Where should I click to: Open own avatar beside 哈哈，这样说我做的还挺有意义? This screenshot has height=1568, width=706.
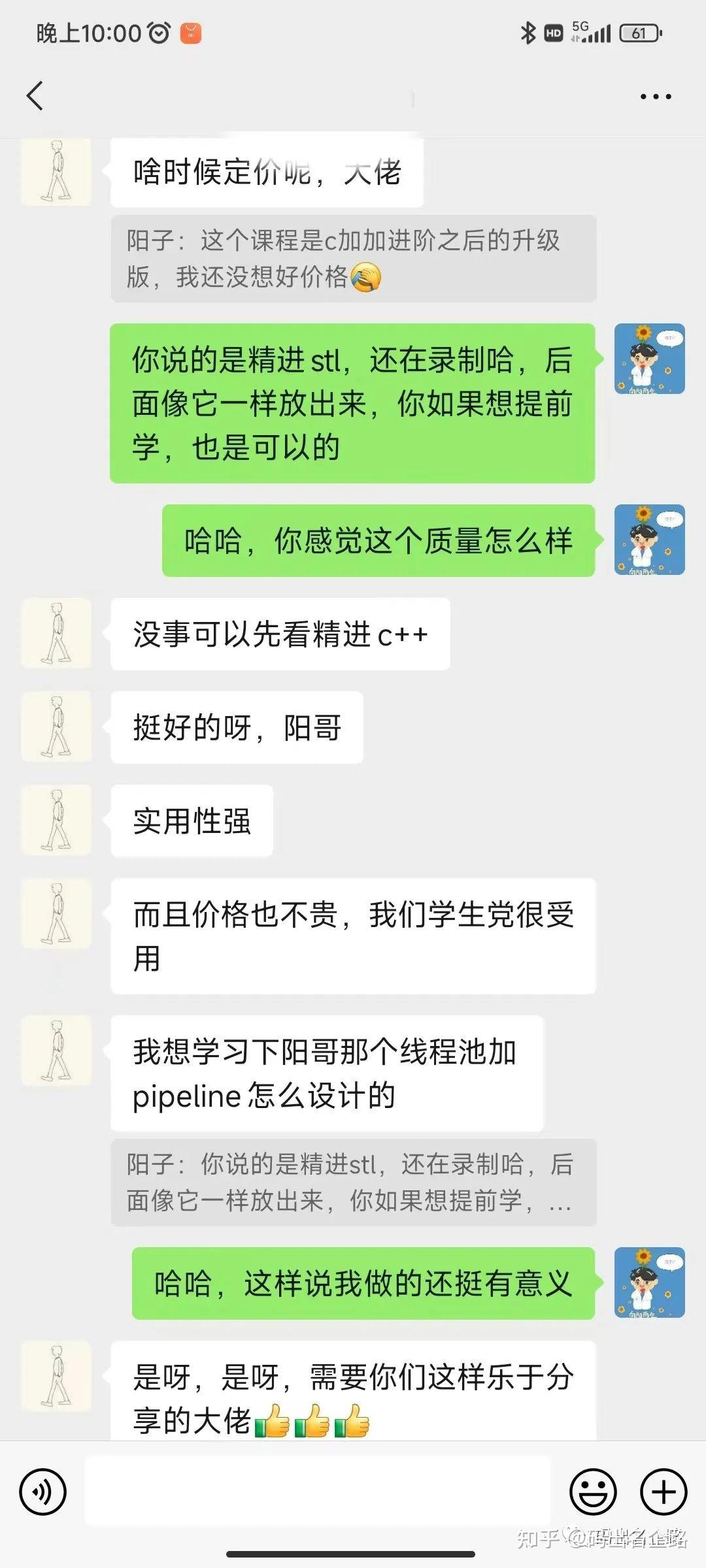click(x=650, y=1282)
